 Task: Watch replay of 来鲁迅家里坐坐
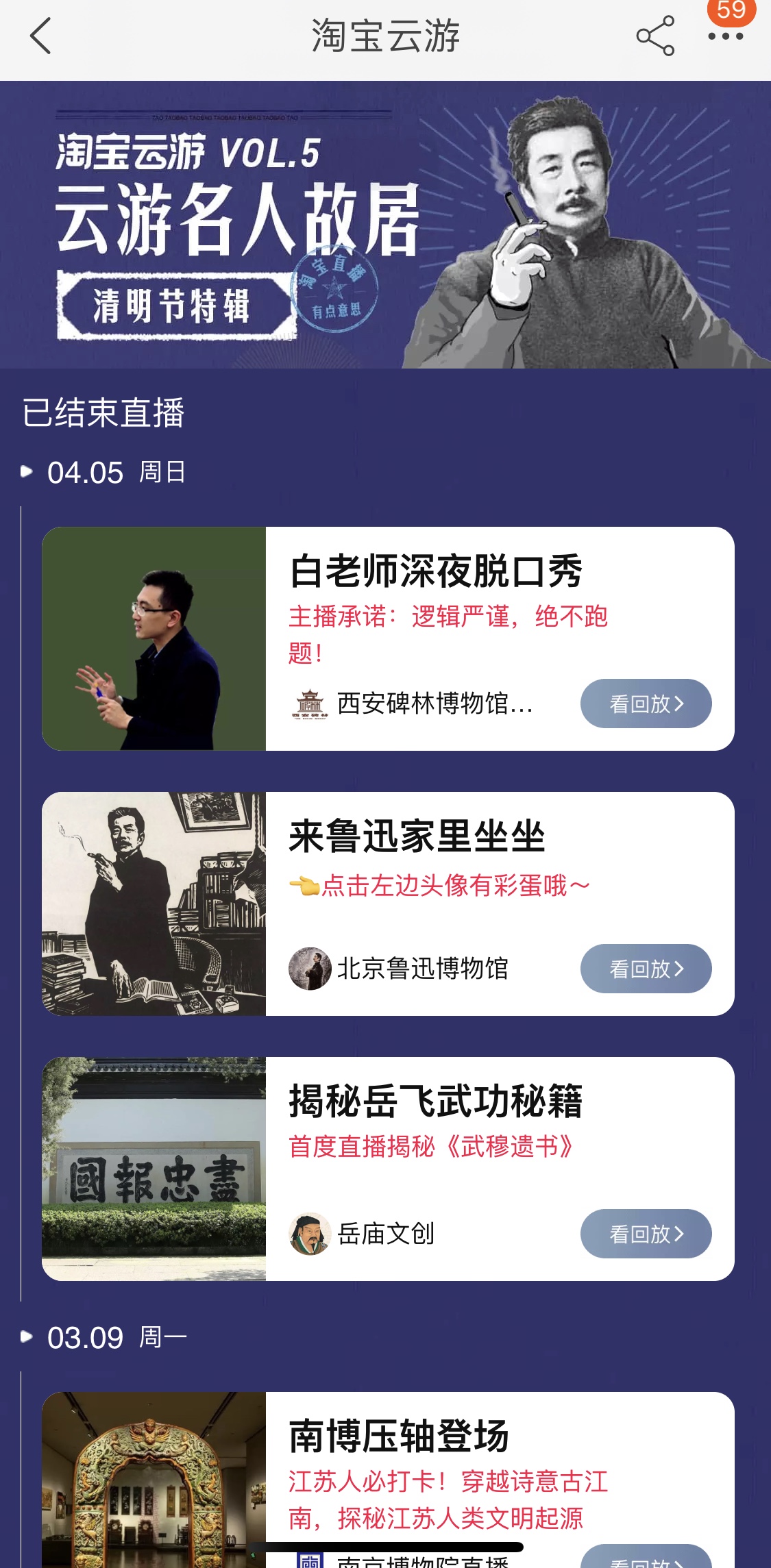pyautogui.click(x=646, y=969)
